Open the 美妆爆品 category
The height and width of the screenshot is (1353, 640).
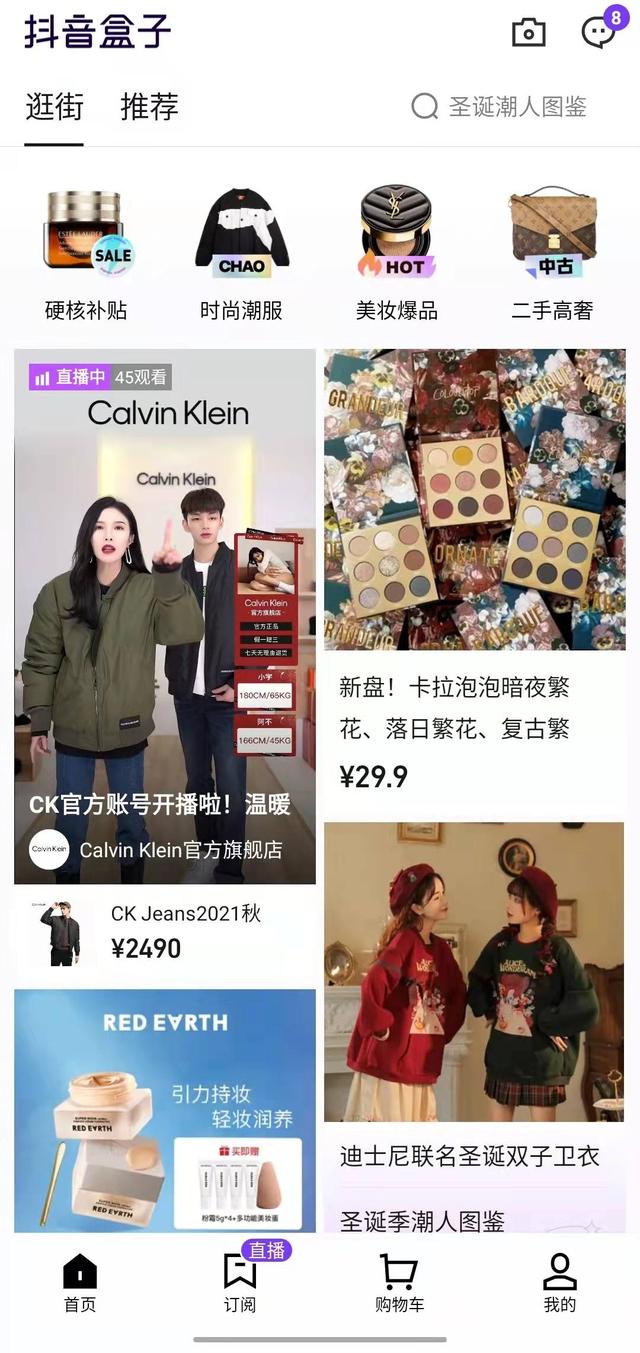[397, 254]
